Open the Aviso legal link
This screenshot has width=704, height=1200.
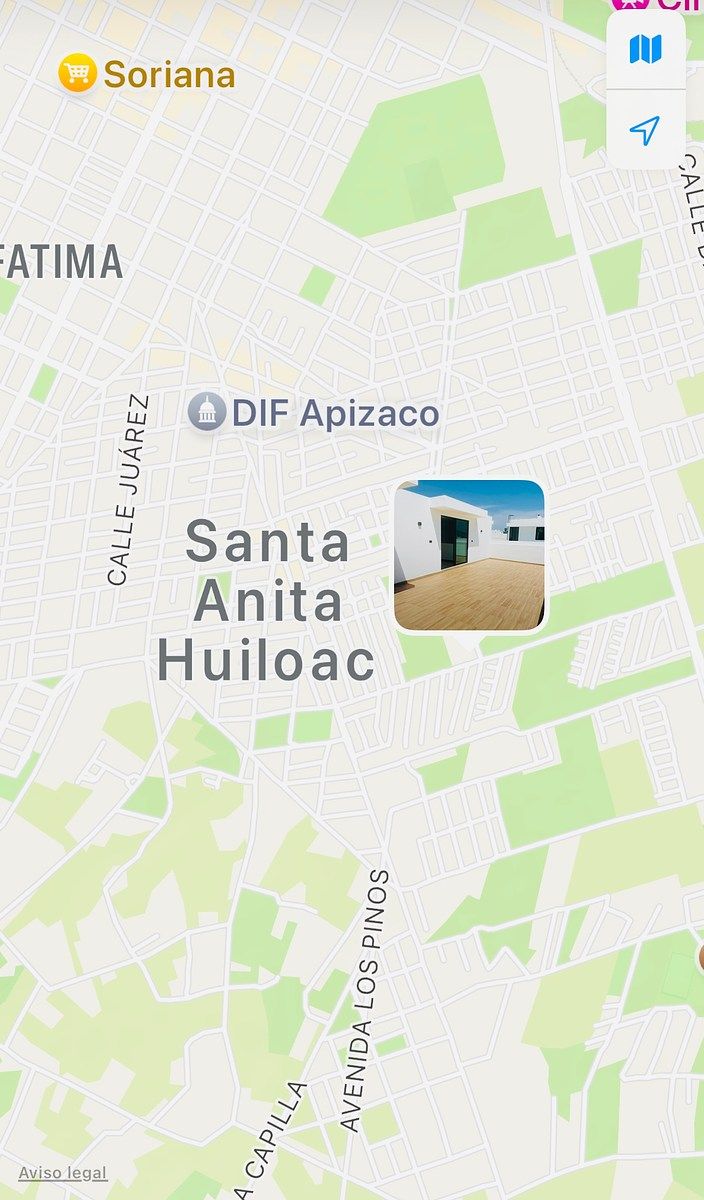click(62, 1173)
